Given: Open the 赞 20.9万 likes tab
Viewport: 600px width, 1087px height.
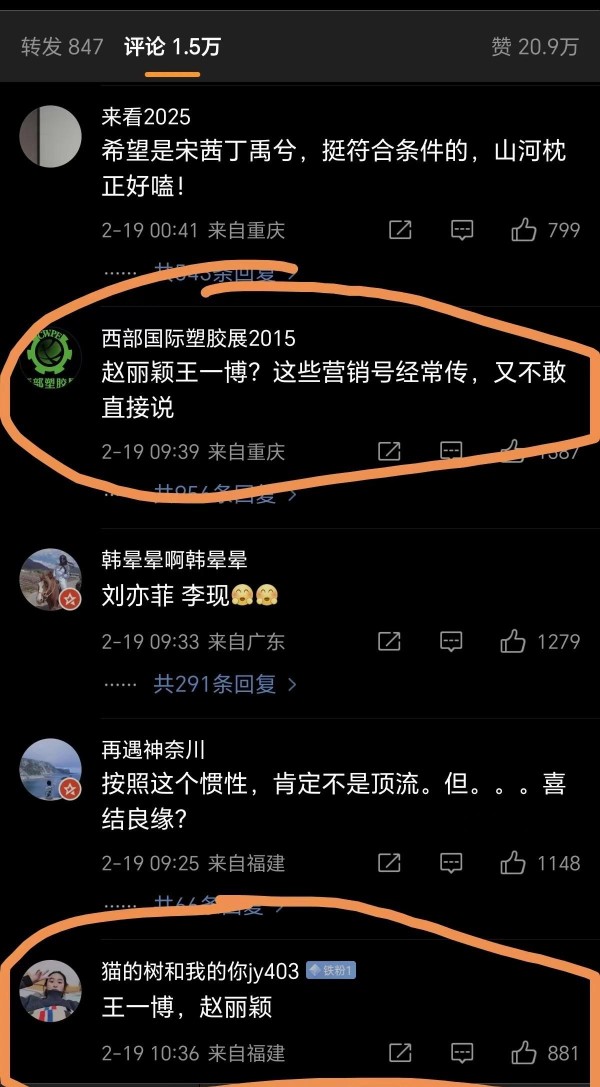Looking at the screenshot, I should click(534, 46).
